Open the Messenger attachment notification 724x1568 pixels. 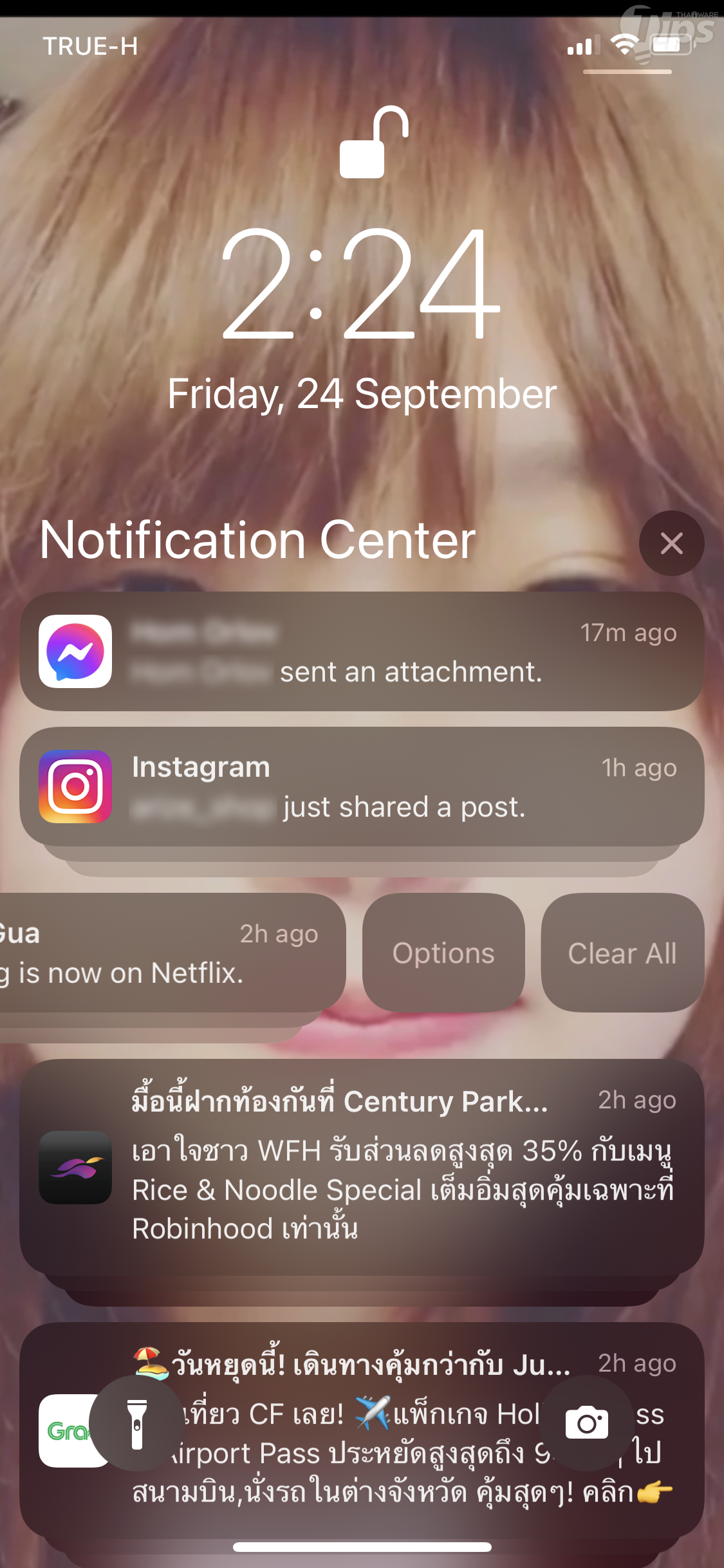360,651
